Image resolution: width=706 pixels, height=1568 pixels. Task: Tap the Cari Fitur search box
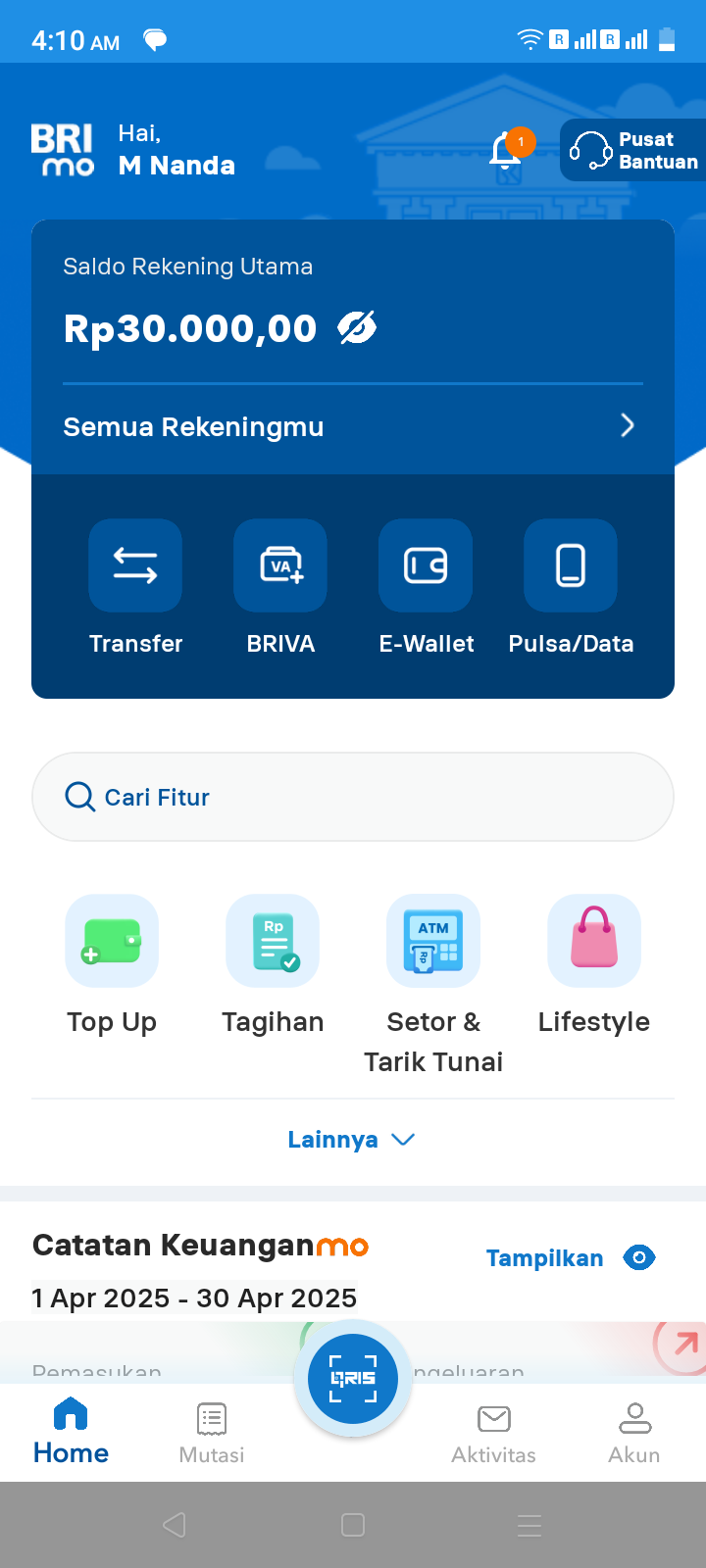[353, 797]
